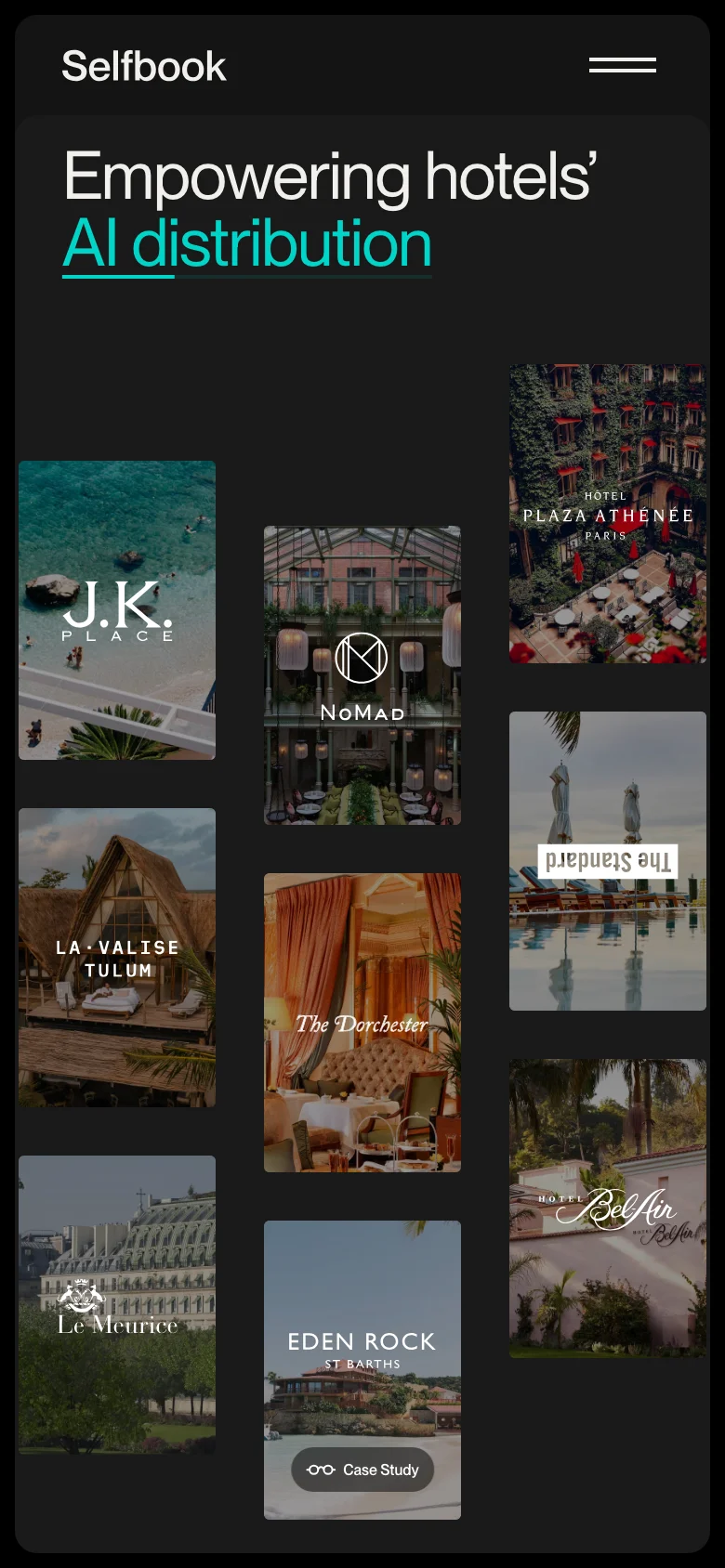Open the Hotel Bel-Air hotel card
The width and height of the screenshot is (725, 1568).
tap(607, 1208)
